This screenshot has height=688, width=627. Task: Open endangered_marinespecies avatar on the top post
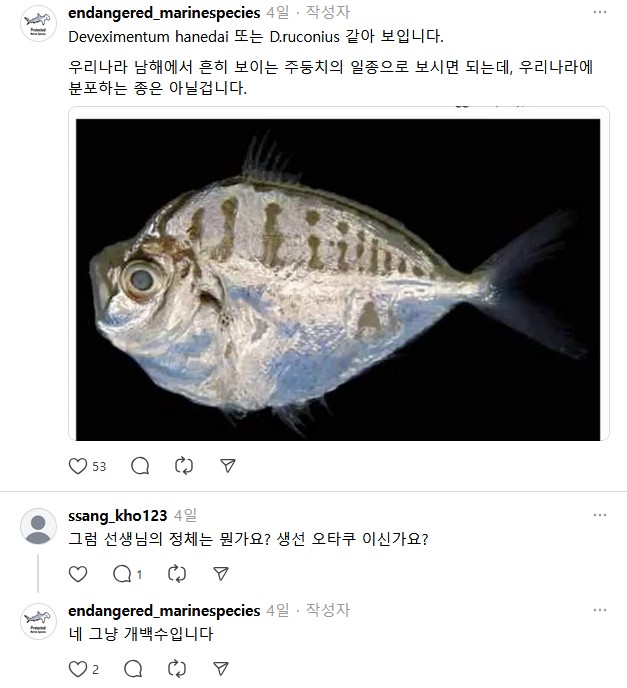point(38,22)
